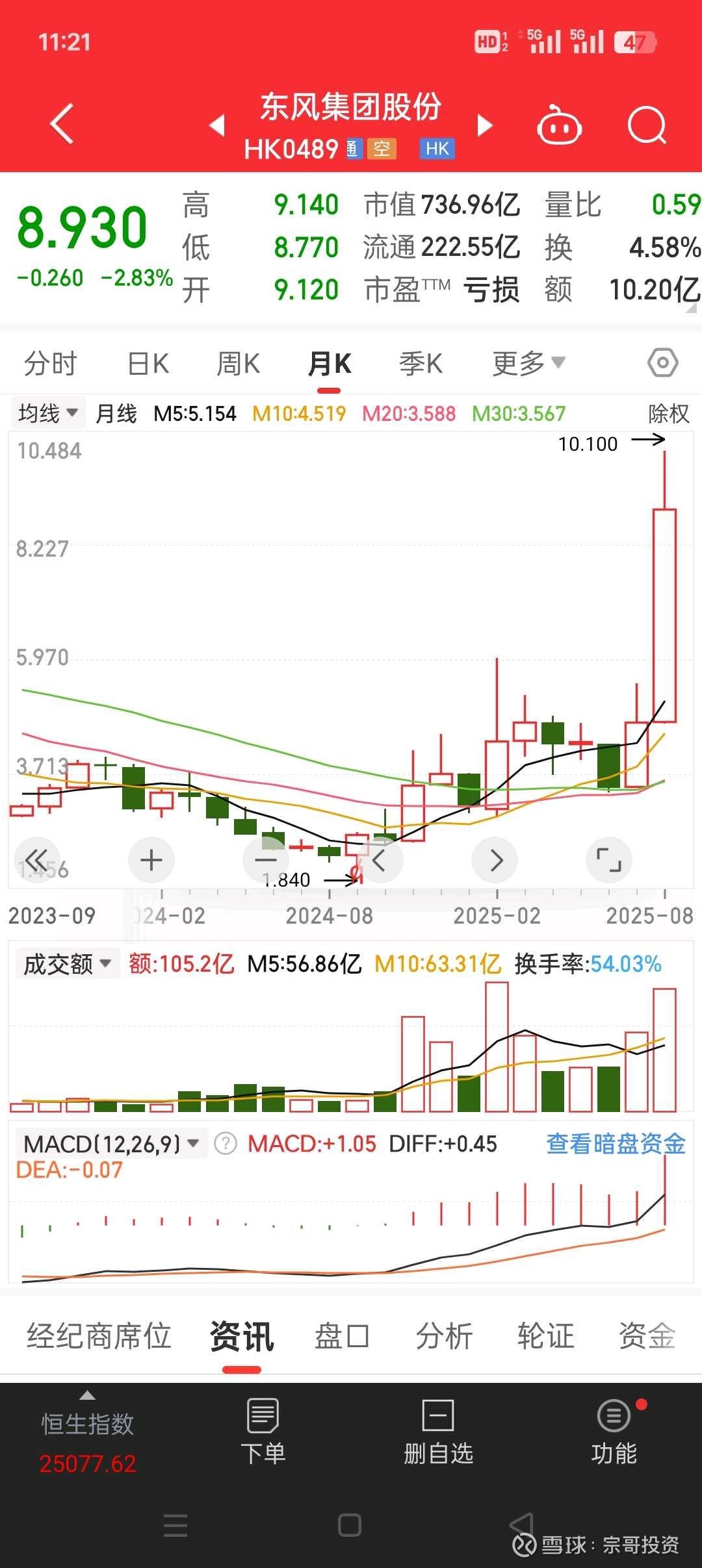
Task: Expand the 更多 chart period dropdown
Action: (x=528, y=364)
